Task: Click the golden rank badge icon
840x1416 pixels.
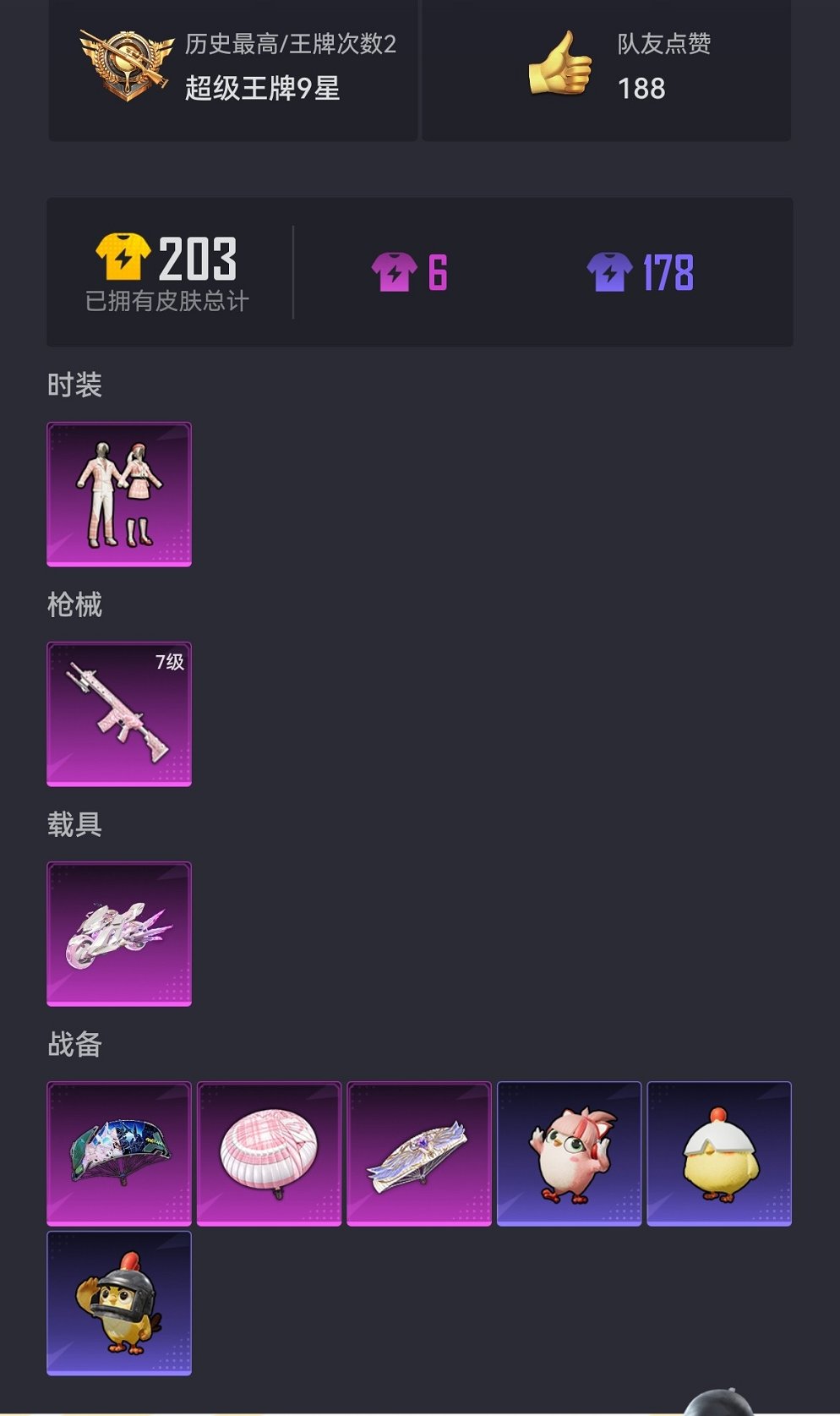Action: pos(123,63)
